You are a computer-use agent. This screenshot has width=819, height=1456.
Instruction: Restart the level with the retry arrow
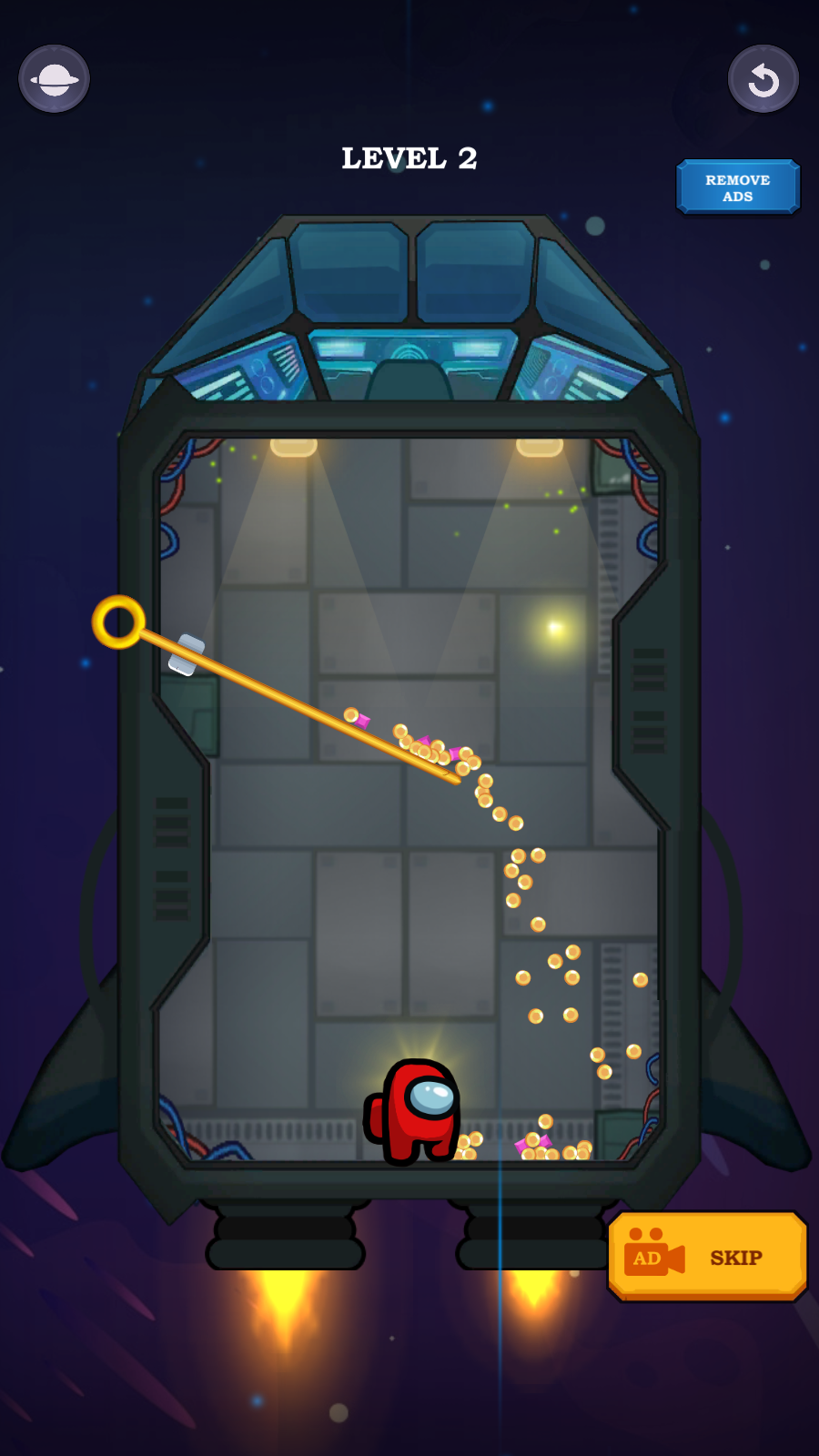(x=763, y=79)
